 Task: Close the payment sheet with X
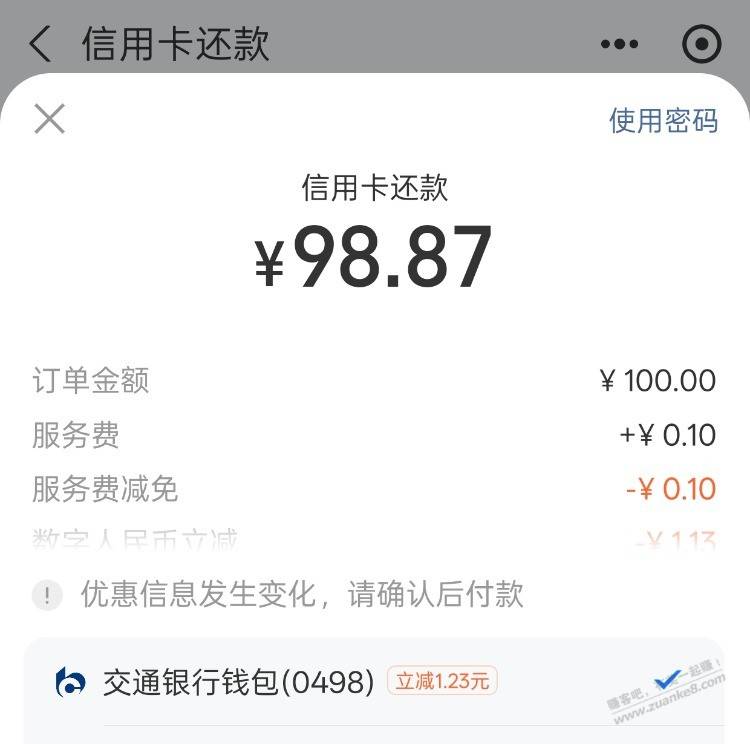pos(49,119)
